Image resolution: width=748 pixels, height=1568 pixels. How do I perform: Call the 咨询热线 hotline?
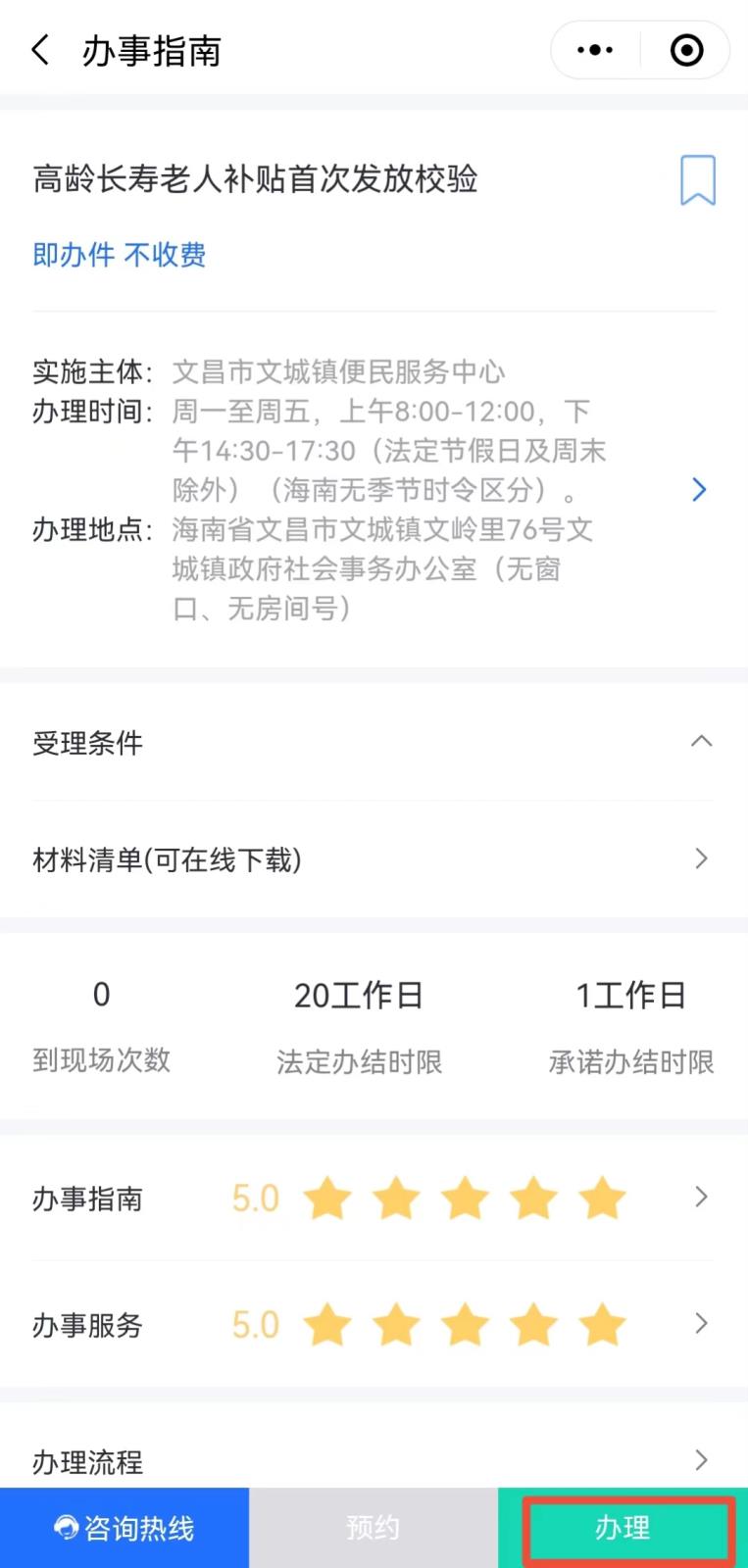click(125, 1528)
